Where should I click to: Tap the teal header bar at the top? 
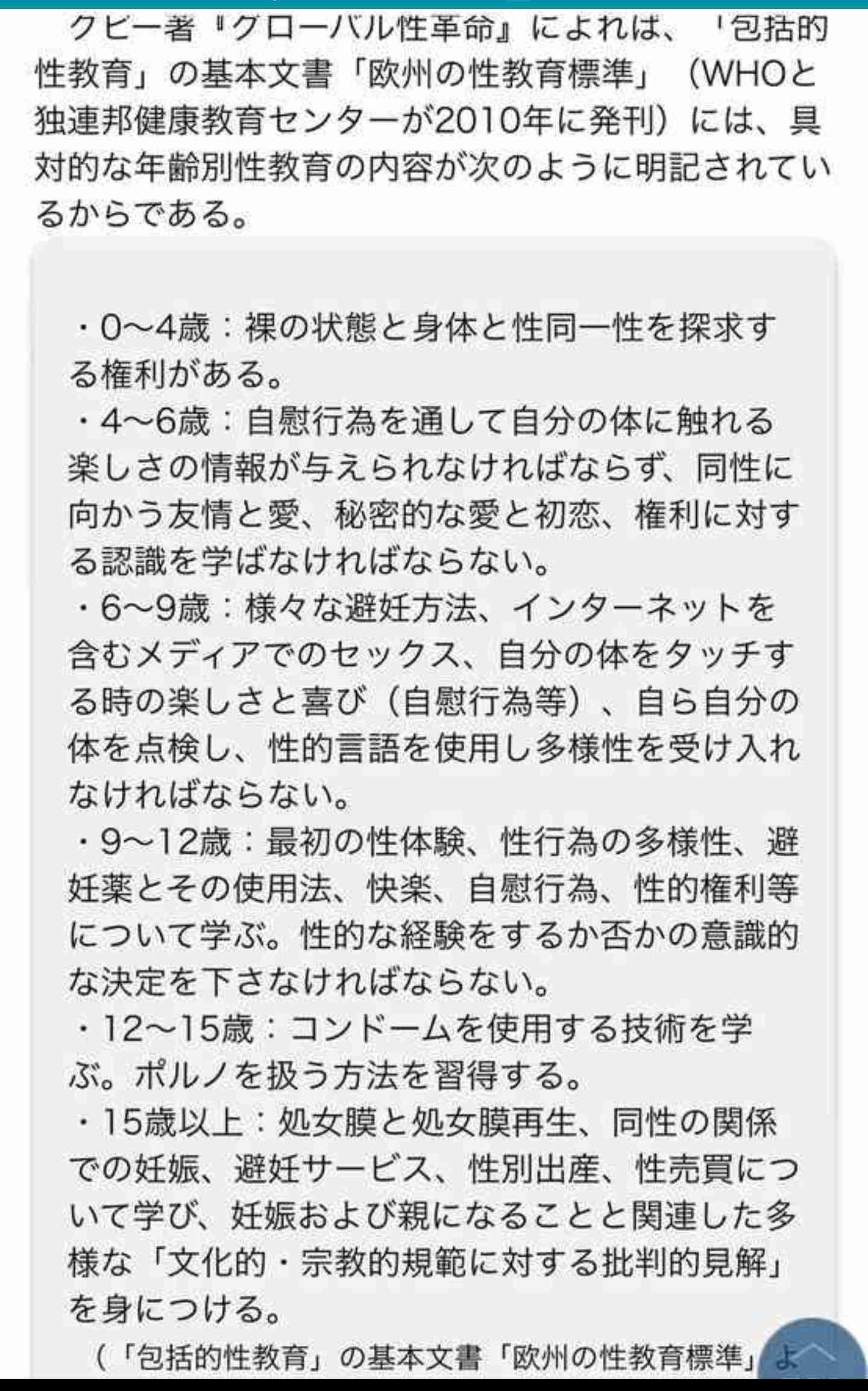434,5
